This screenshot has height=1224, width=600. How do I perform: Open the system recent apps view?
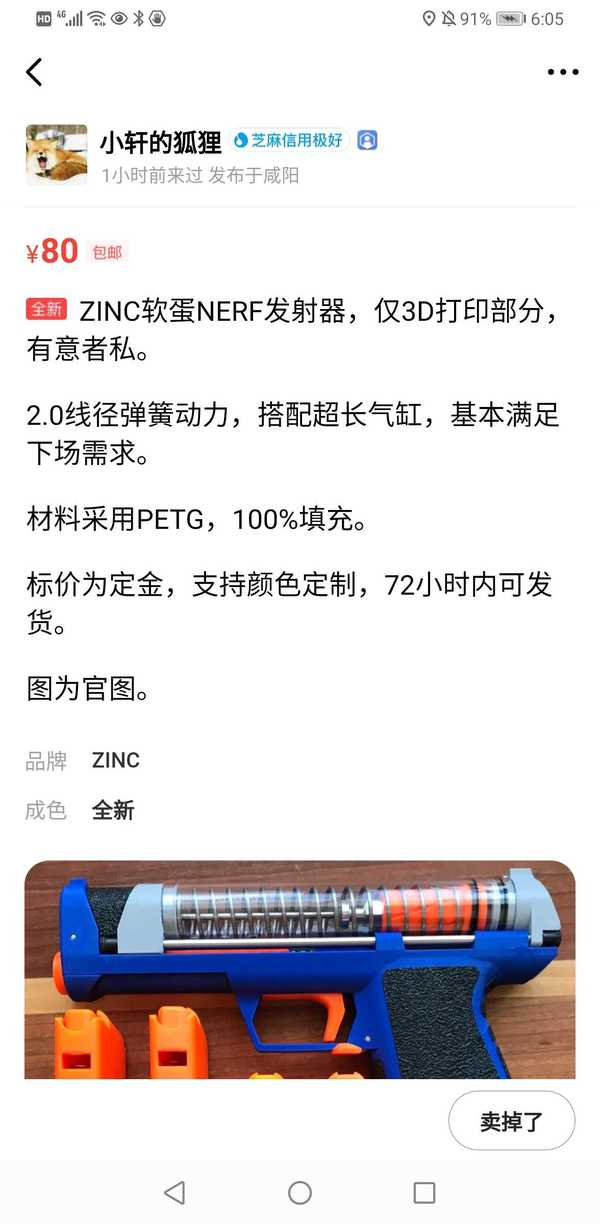coord(424,1192)
